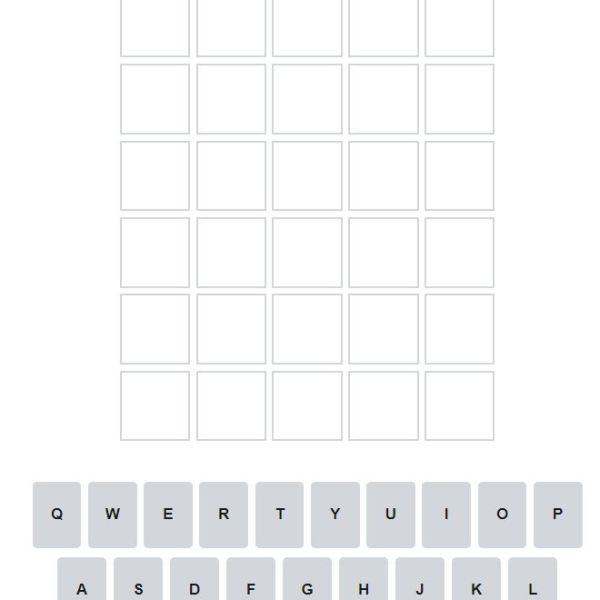Tap the U key
Viewport: 600px width, 600px height.
[x=390, y=514]
